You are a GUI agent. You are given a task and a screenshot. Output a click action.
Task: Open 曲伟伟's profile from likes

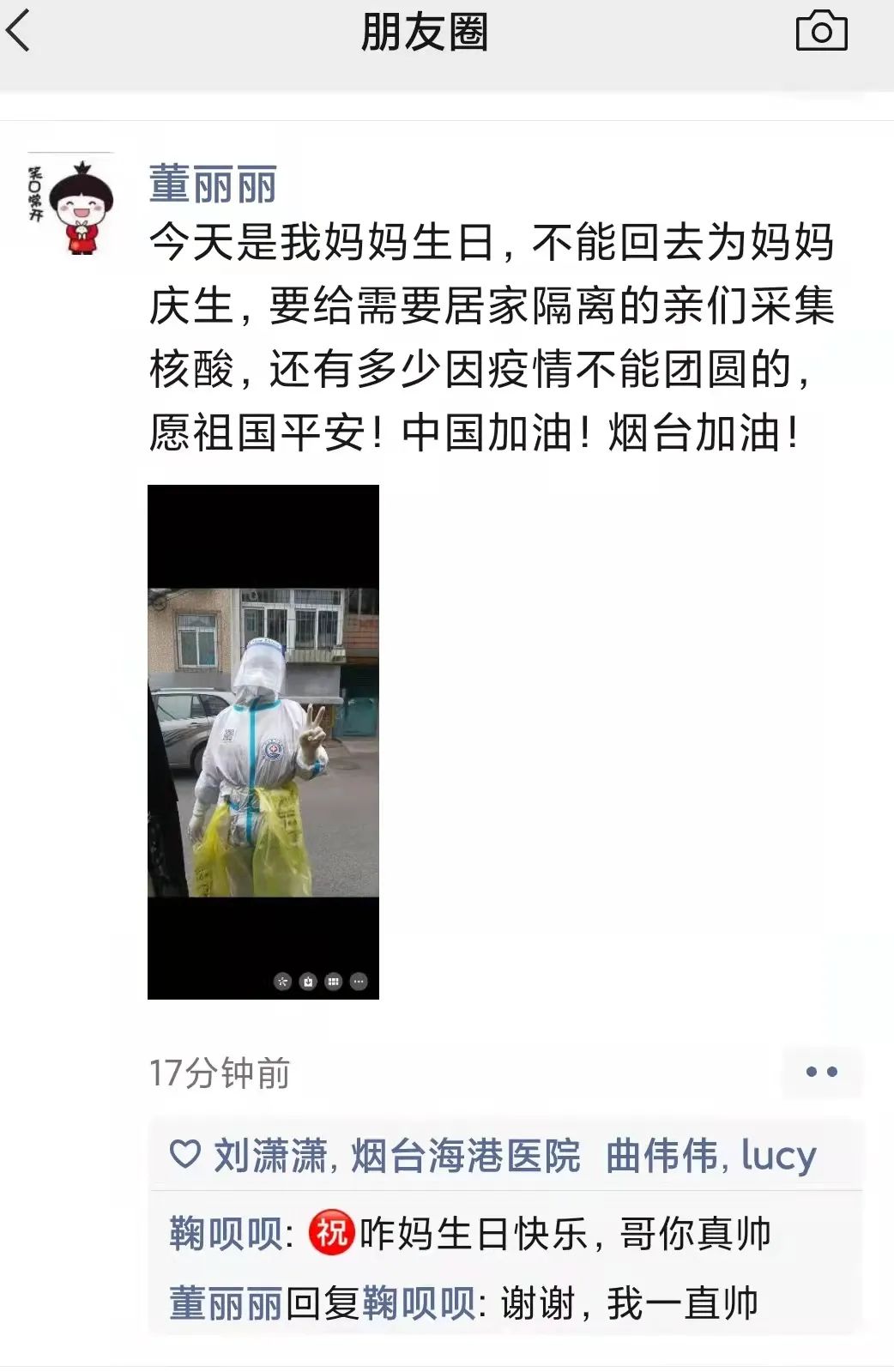tap(662, 1156)
